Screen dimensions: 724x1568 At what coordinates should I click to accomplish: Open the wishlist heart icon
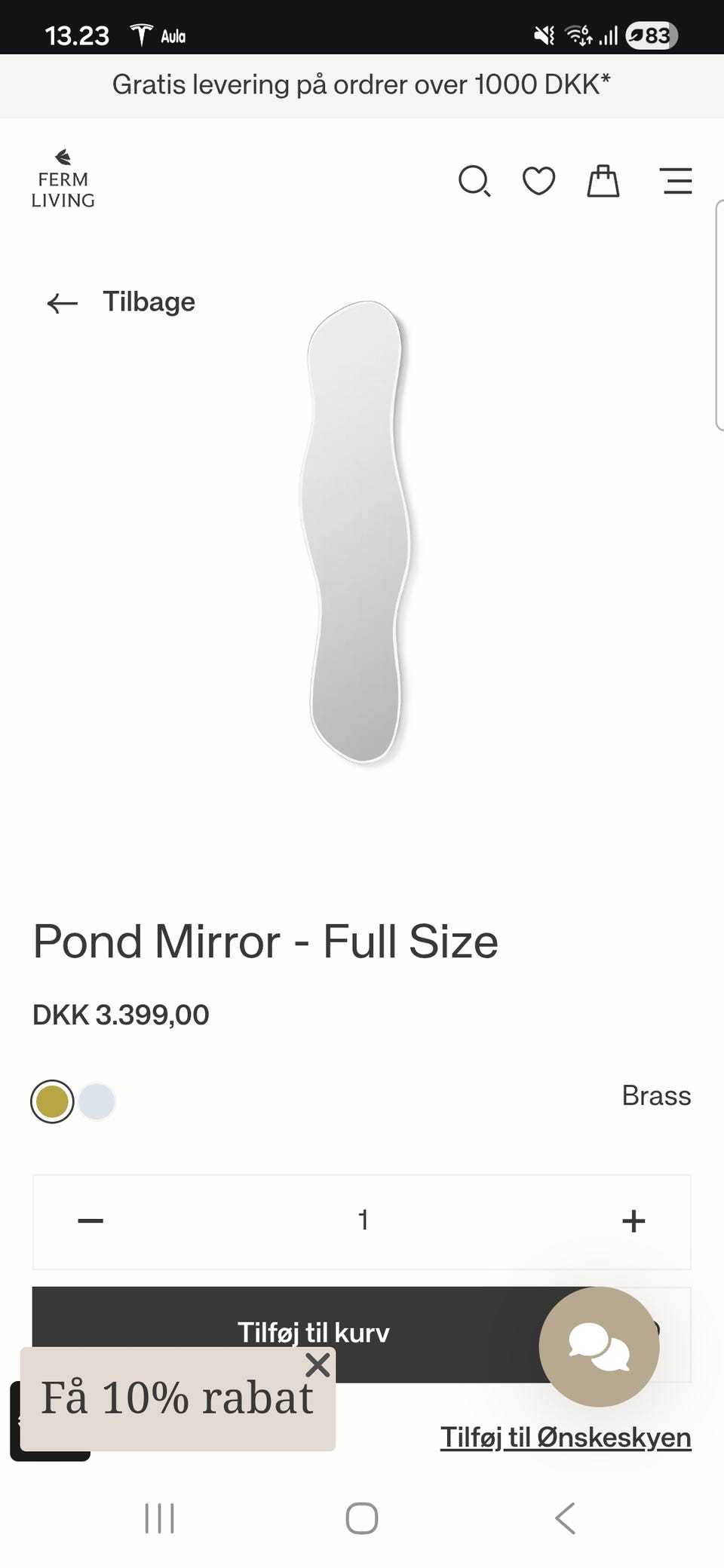point(538,182)
